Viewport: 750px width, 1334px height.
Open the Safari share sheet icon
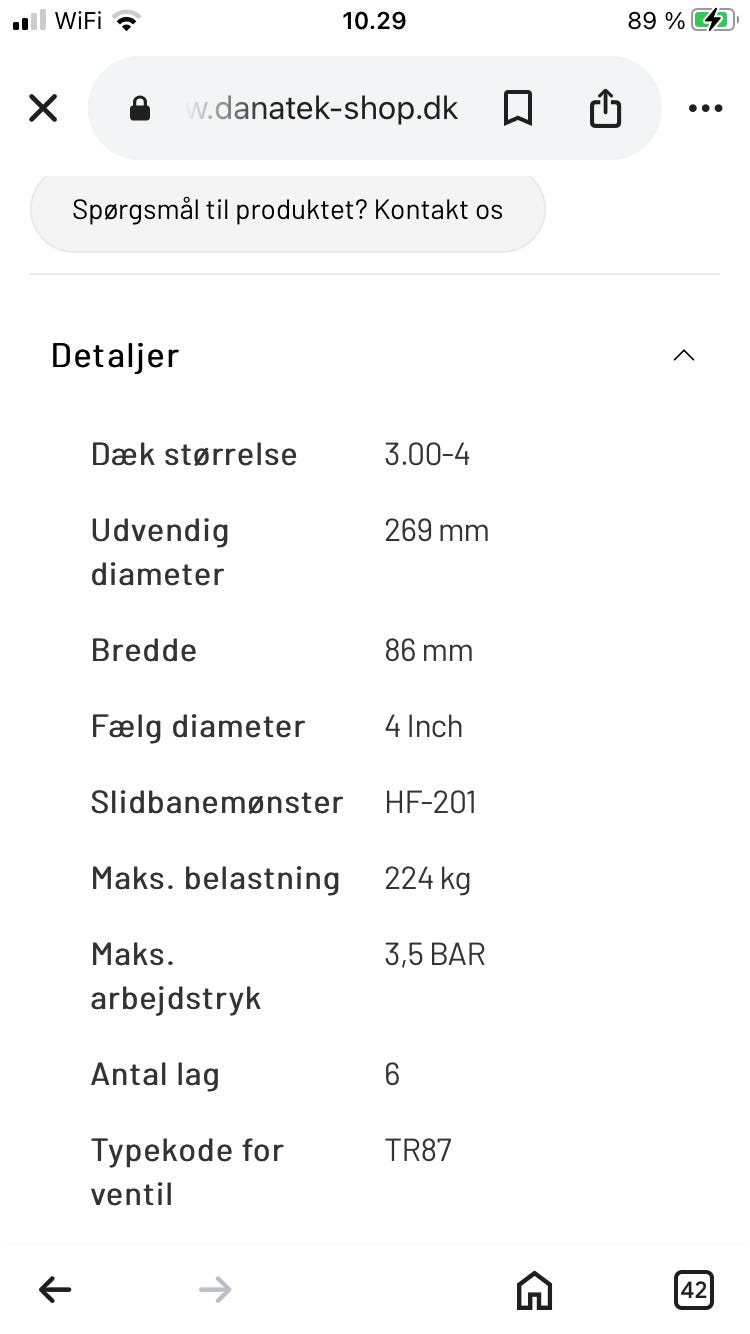(x=604, y=108)
